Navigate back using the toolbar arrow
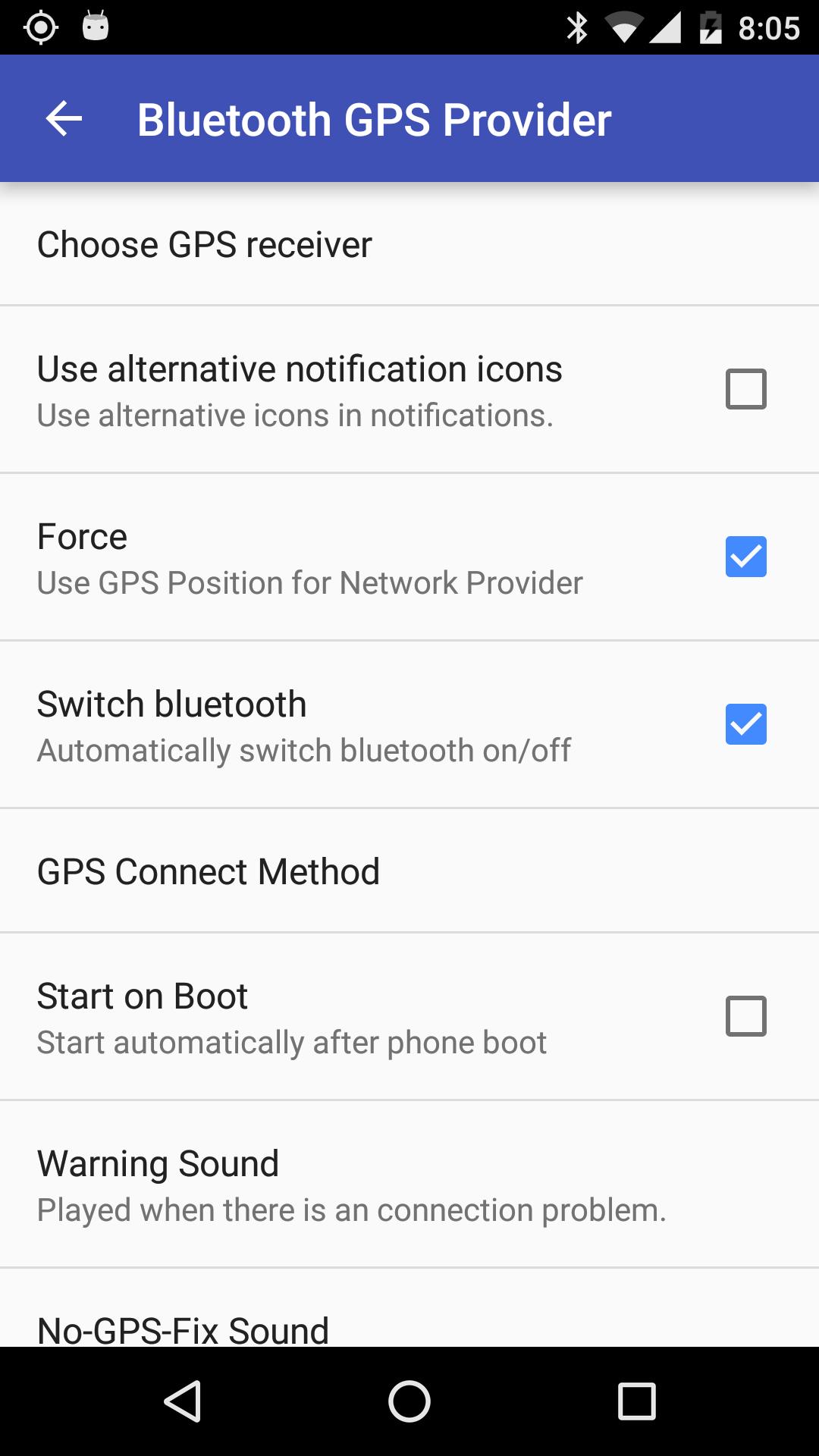The image size is (819, 1456). [x=63, y=118]
